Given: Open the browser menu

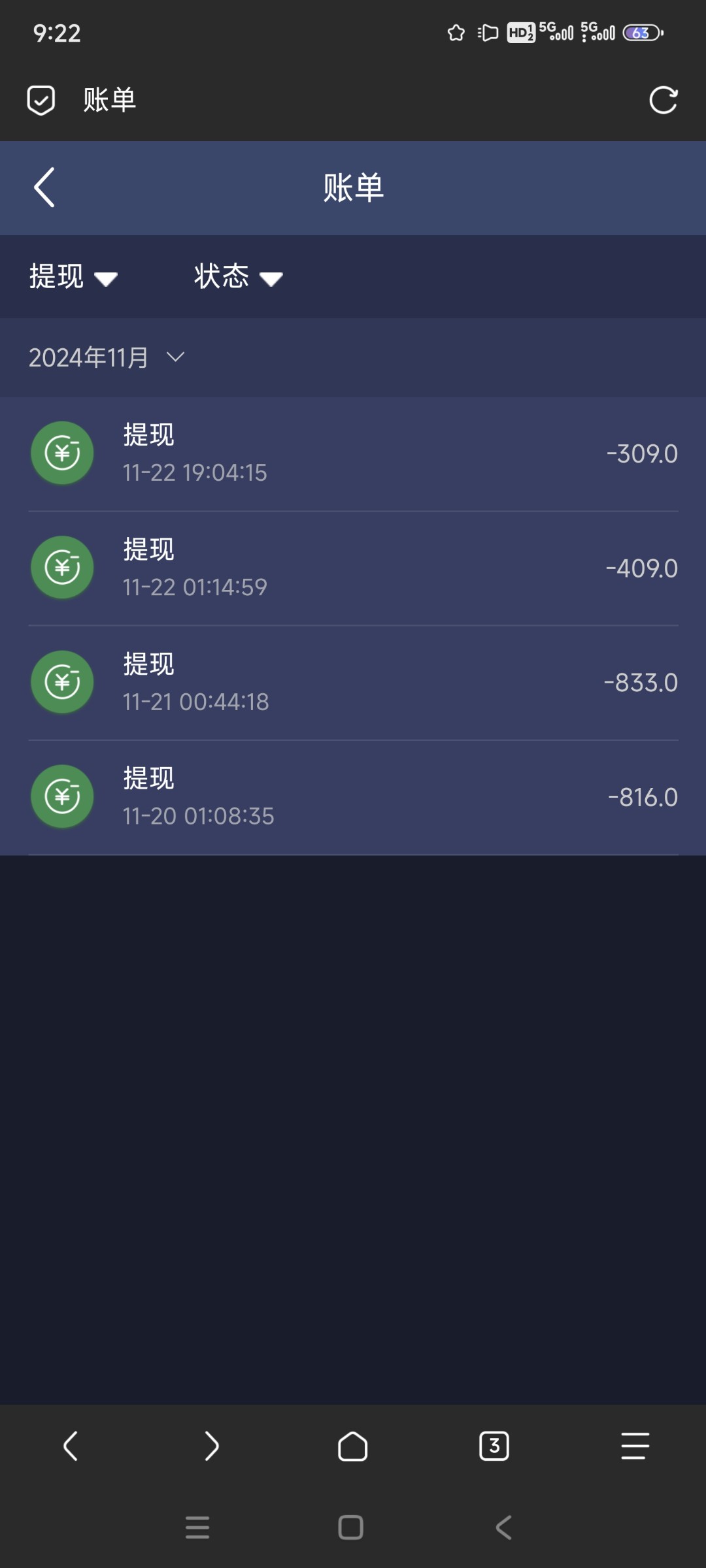Looking at the screenshot, I should 635,1446.
